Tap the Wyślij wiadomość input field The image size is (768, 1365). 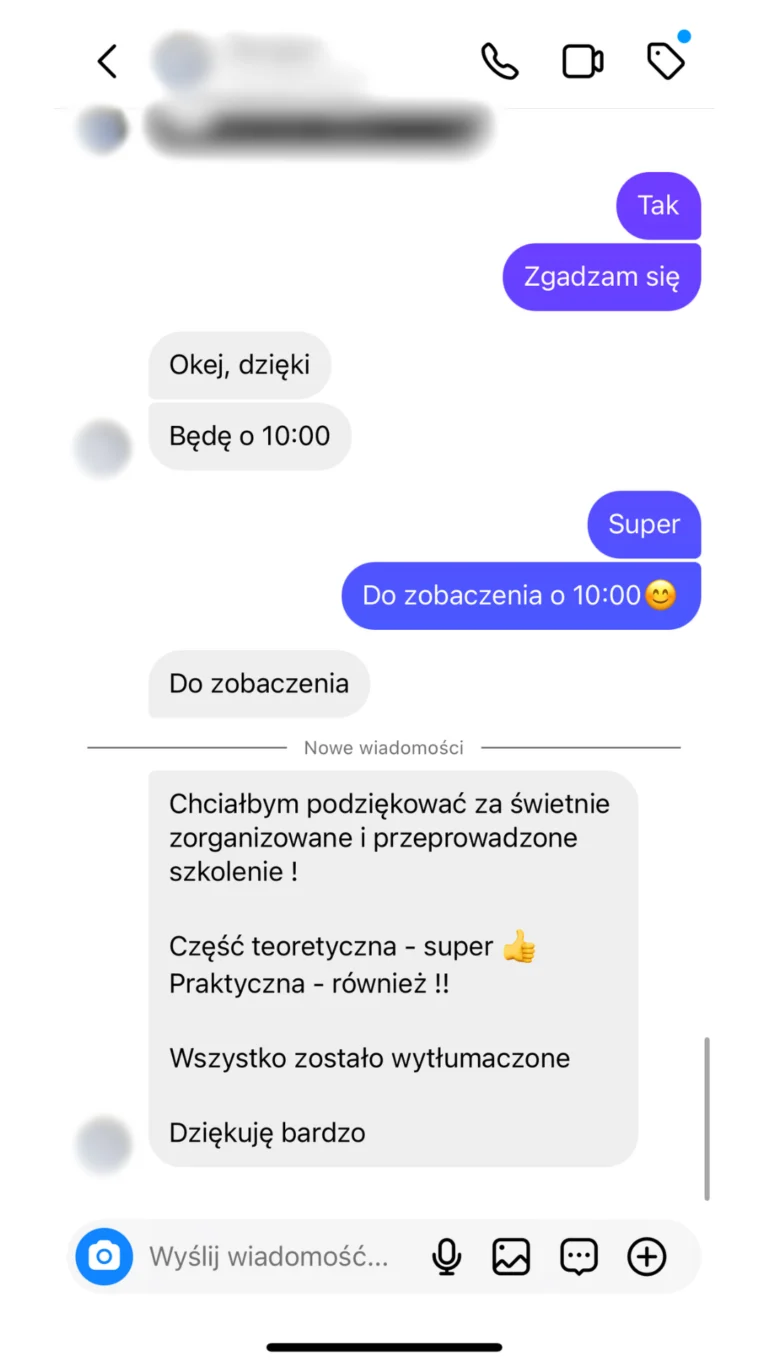[268, 1257]
